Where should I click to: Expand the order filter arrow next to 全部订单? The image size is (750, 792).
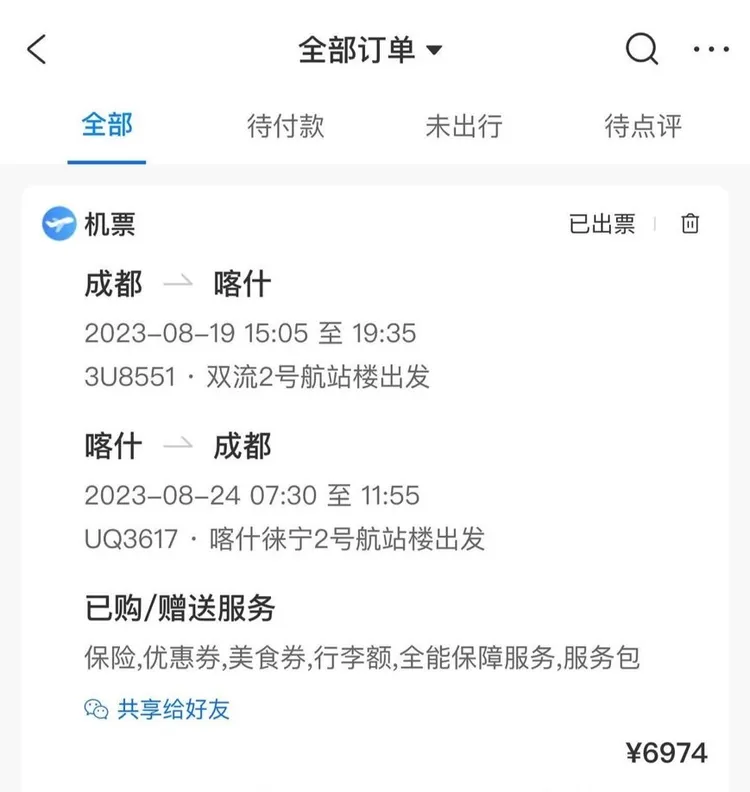pyautogui.click(x=436, y=49)
